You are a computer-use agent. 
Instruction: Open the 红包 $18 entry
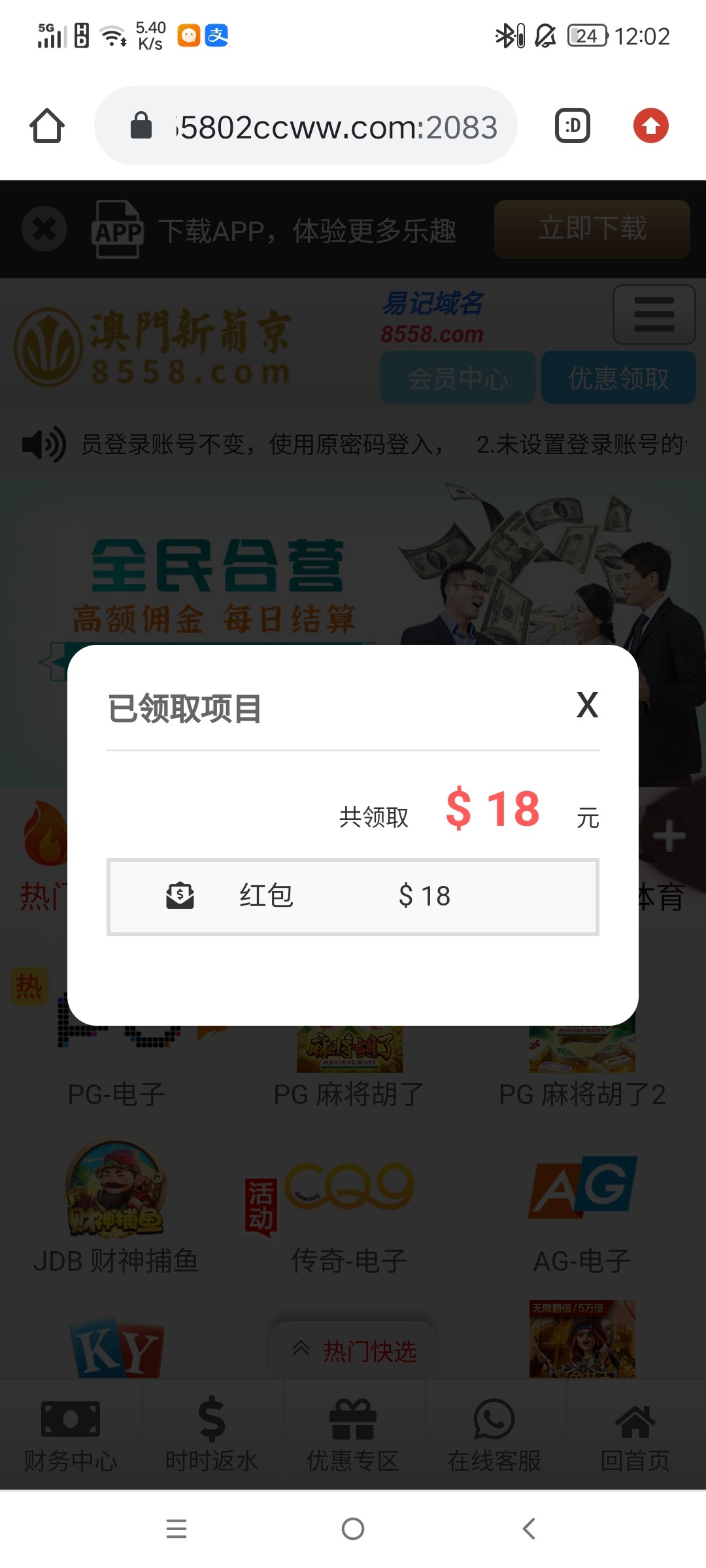(x=352, y=896)
